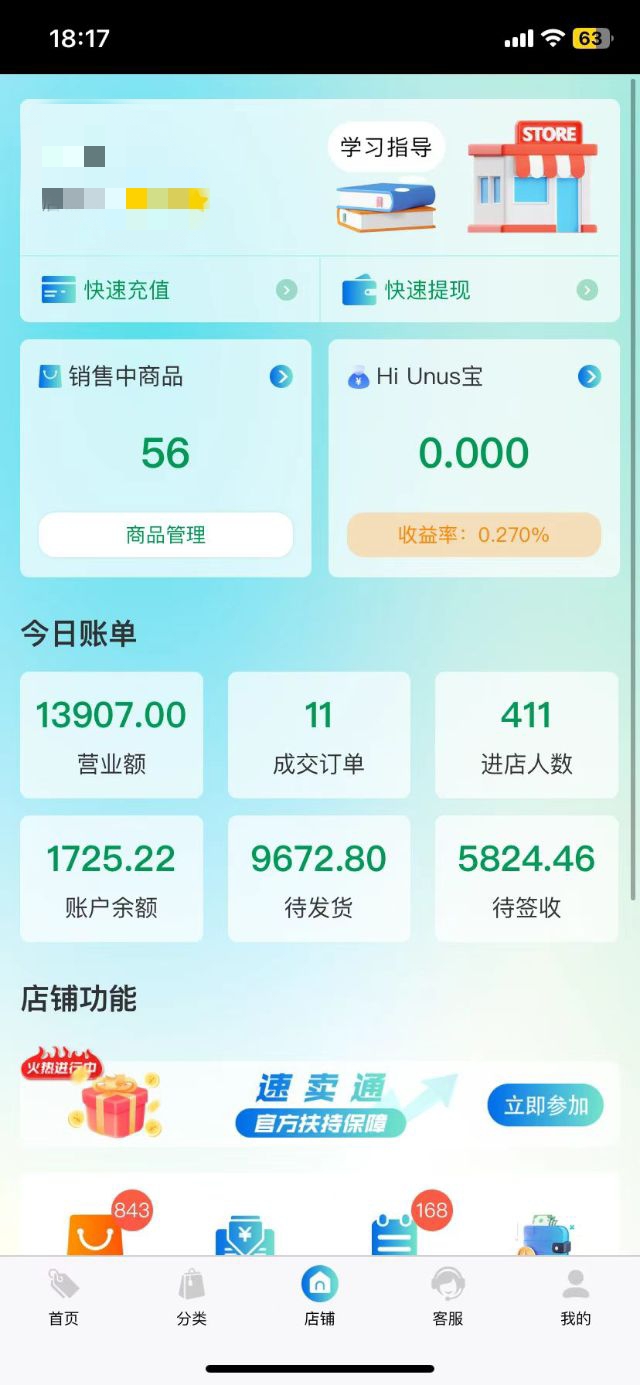The width and height of the screenshot is (640, 1385).
Task: Go to the 我的 profile tab
Action: point(576,1297)
